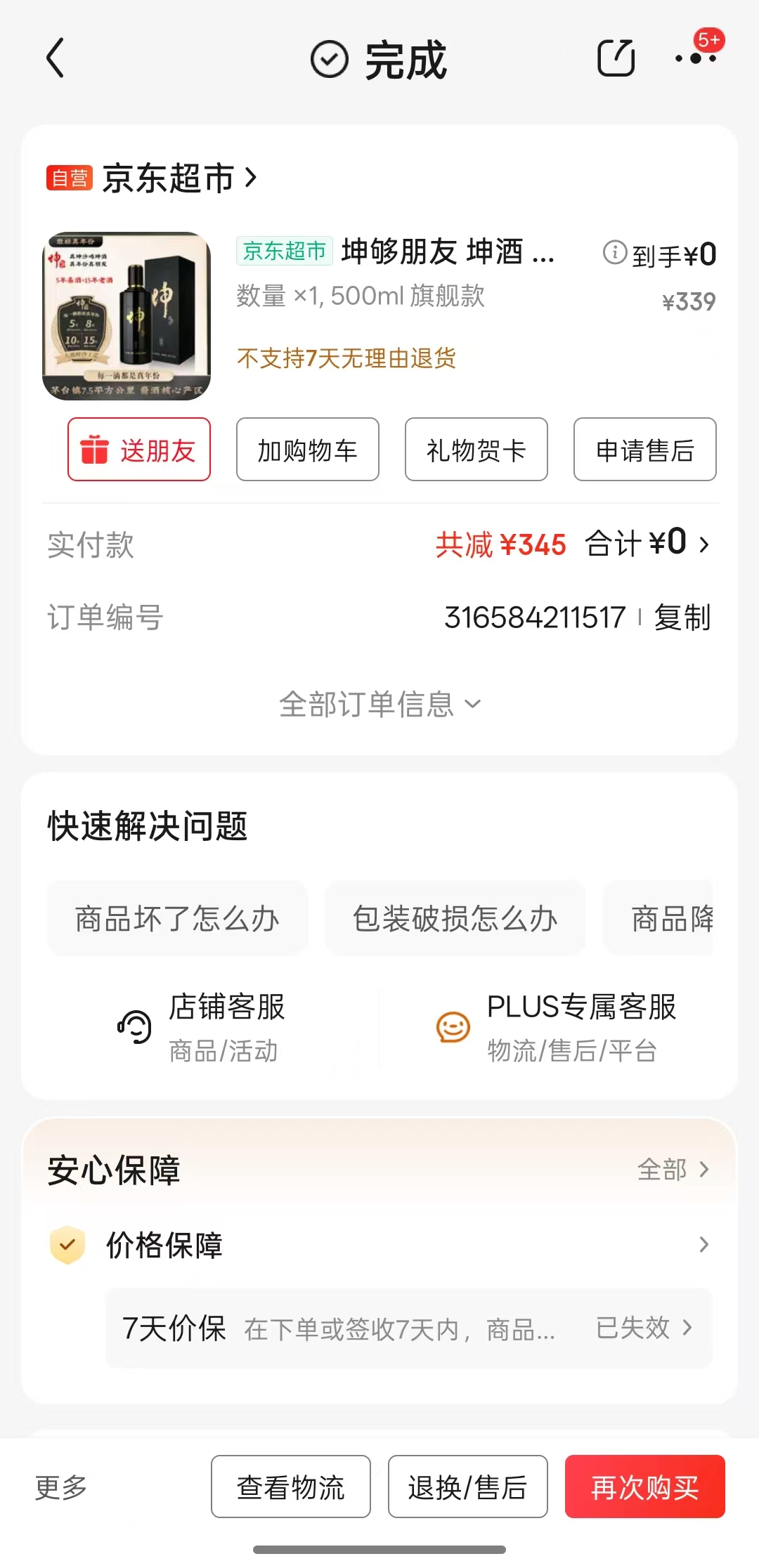
Task: Open the 坤酒 product thumbnail
Action: click(x=126, y=316)
